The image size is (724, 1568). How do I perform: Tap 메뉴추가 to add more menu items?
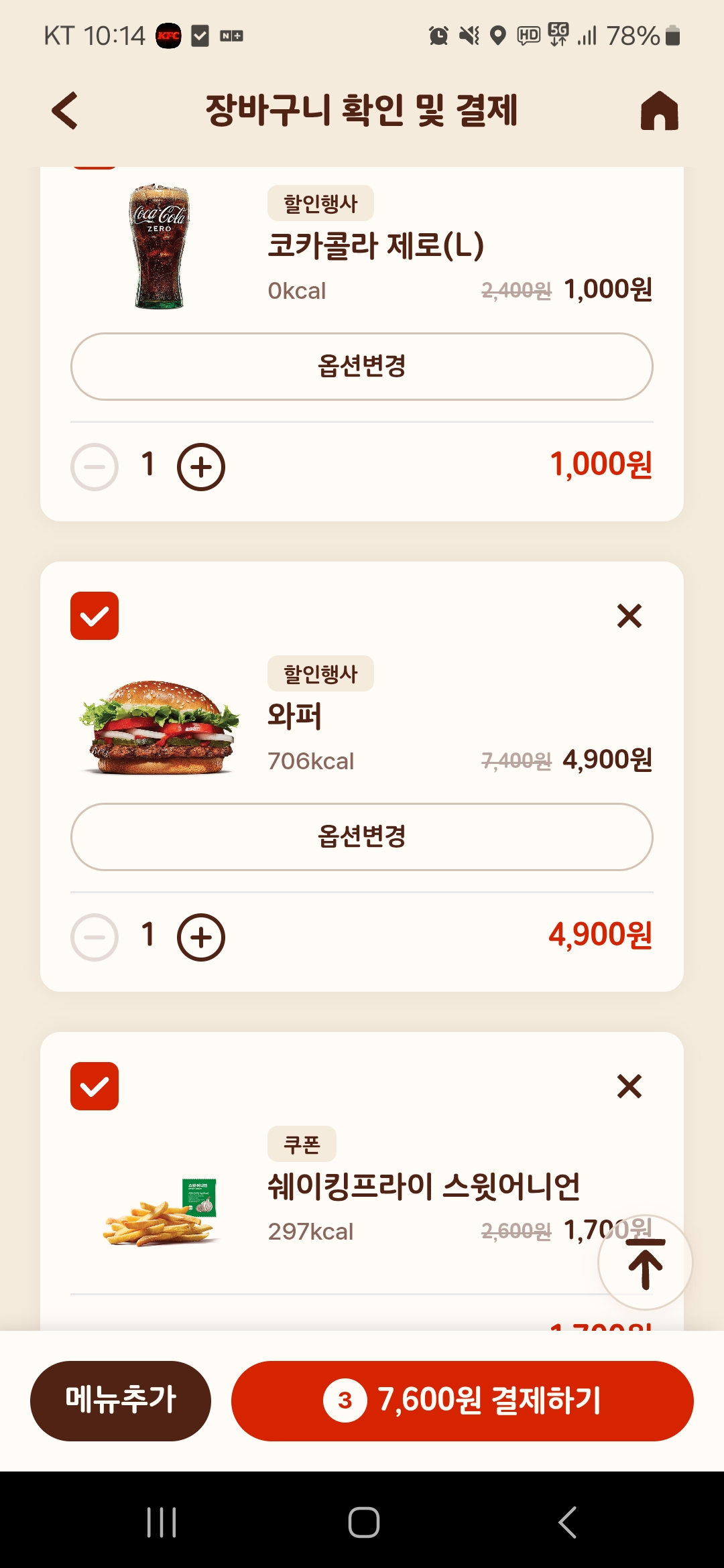(121, 1400)
